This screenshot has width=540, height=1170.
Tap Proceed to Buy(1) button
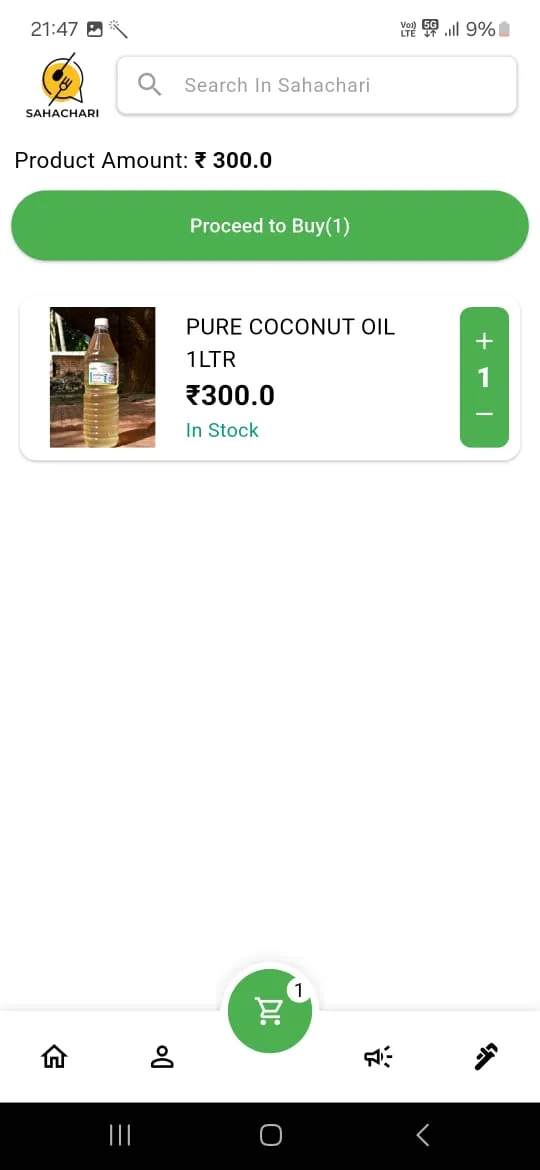[270, 225]
